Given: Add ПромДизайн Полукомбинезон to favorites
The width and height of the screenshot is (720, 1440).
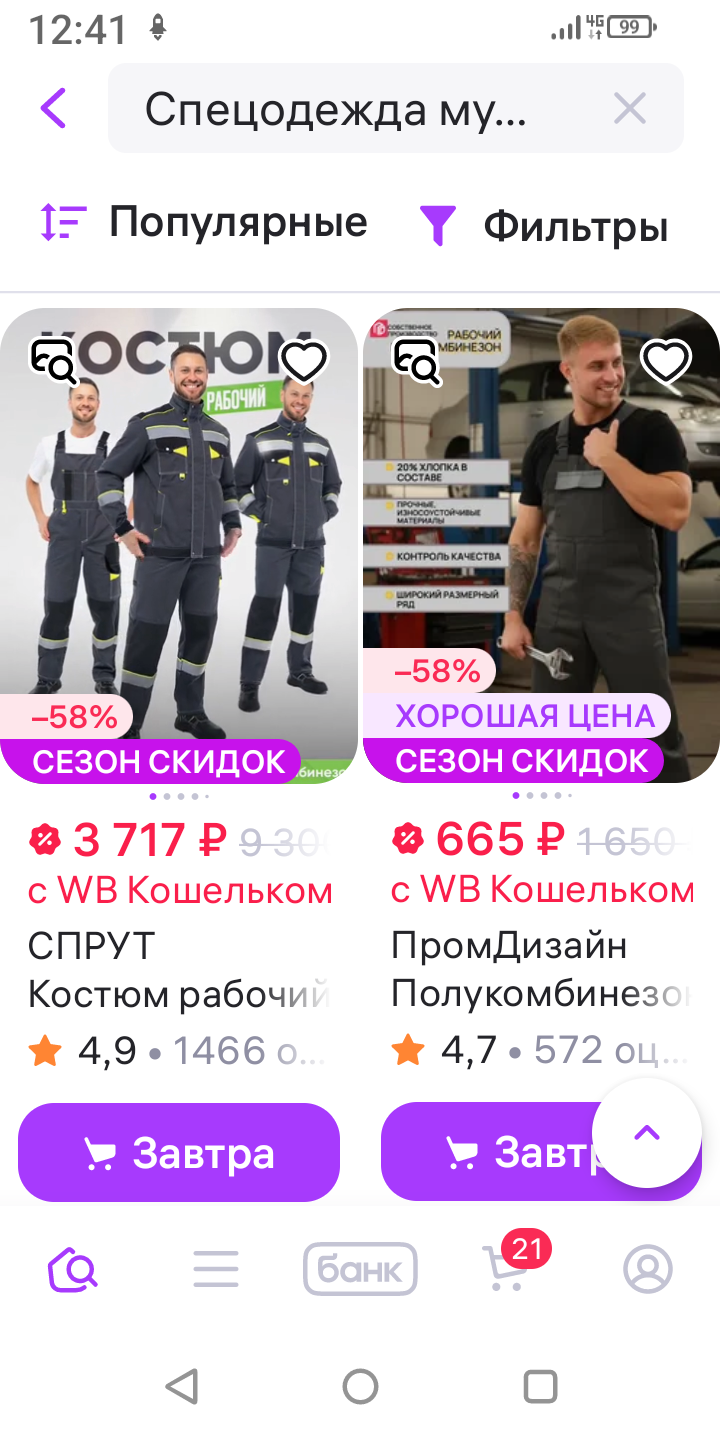Looking at the screenshot, I should (666, 362).
